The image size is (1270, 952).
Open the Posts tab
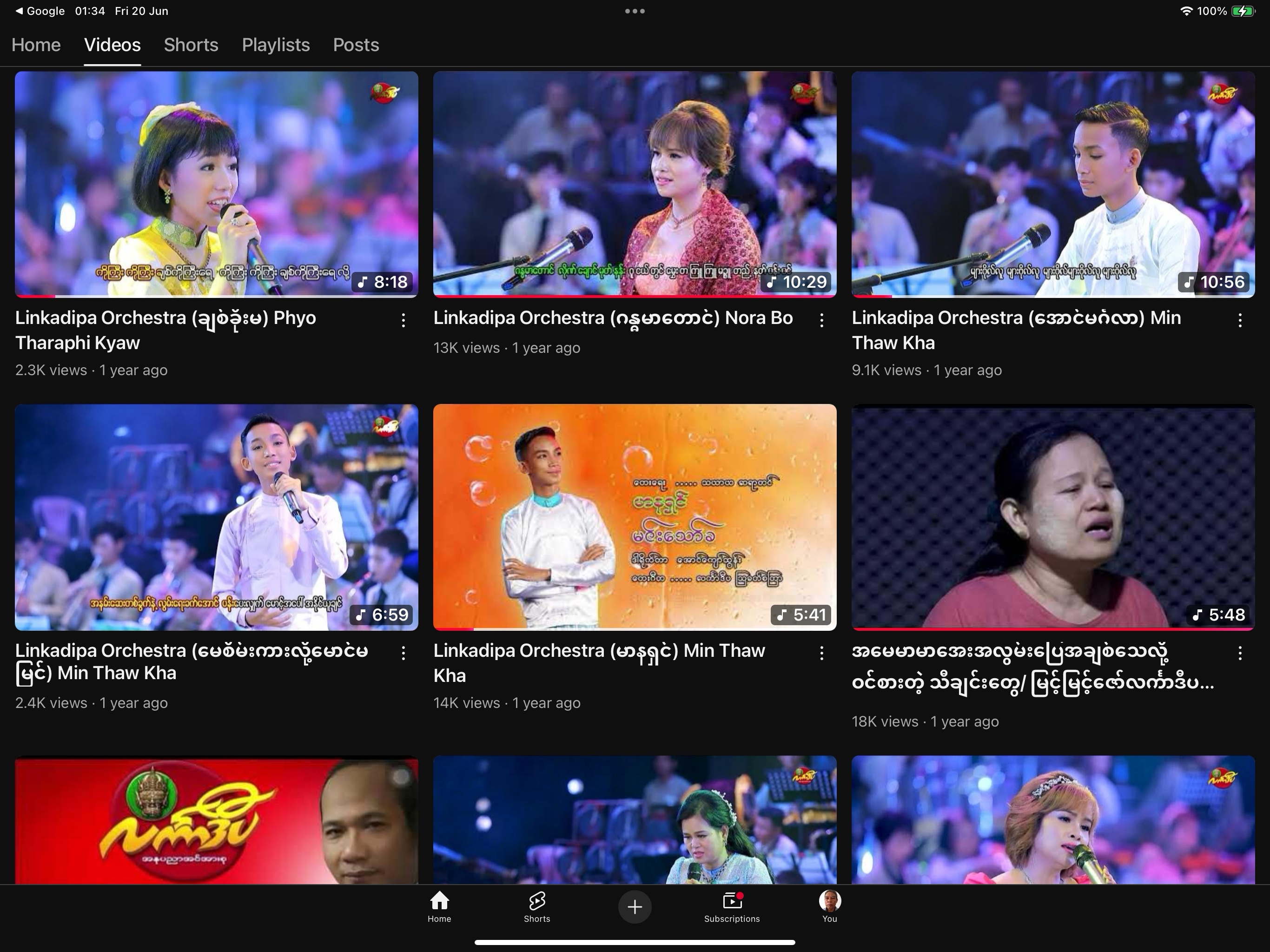(x=356, y=45)
